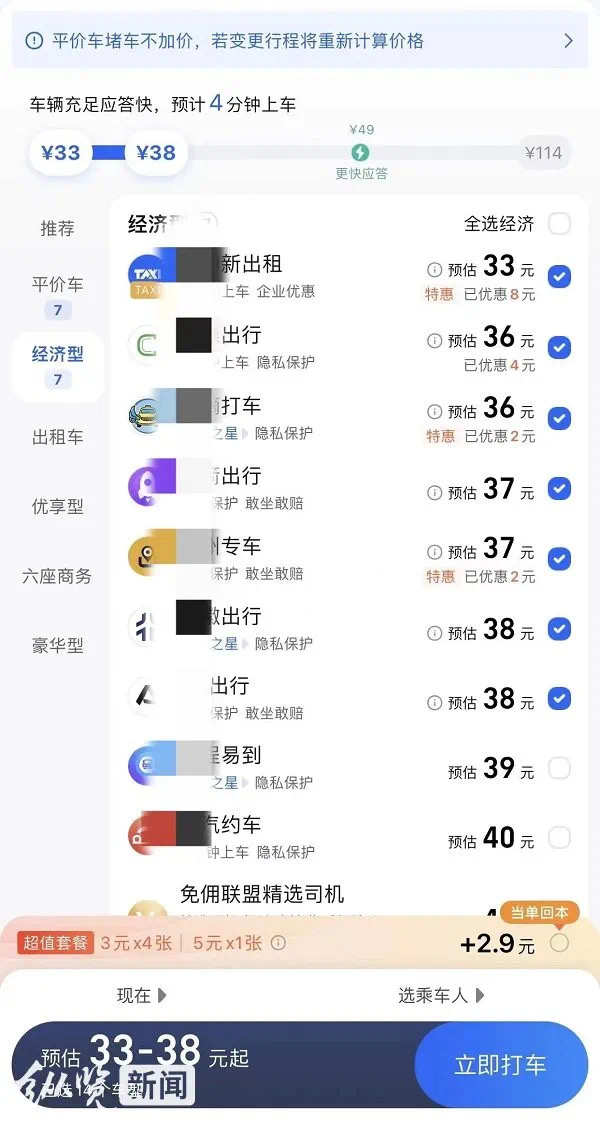Viewport: 600px width, 1129px height.
Task: Switch to the 推荐 category
Action: pyautogui.click(x=57, y=228)
